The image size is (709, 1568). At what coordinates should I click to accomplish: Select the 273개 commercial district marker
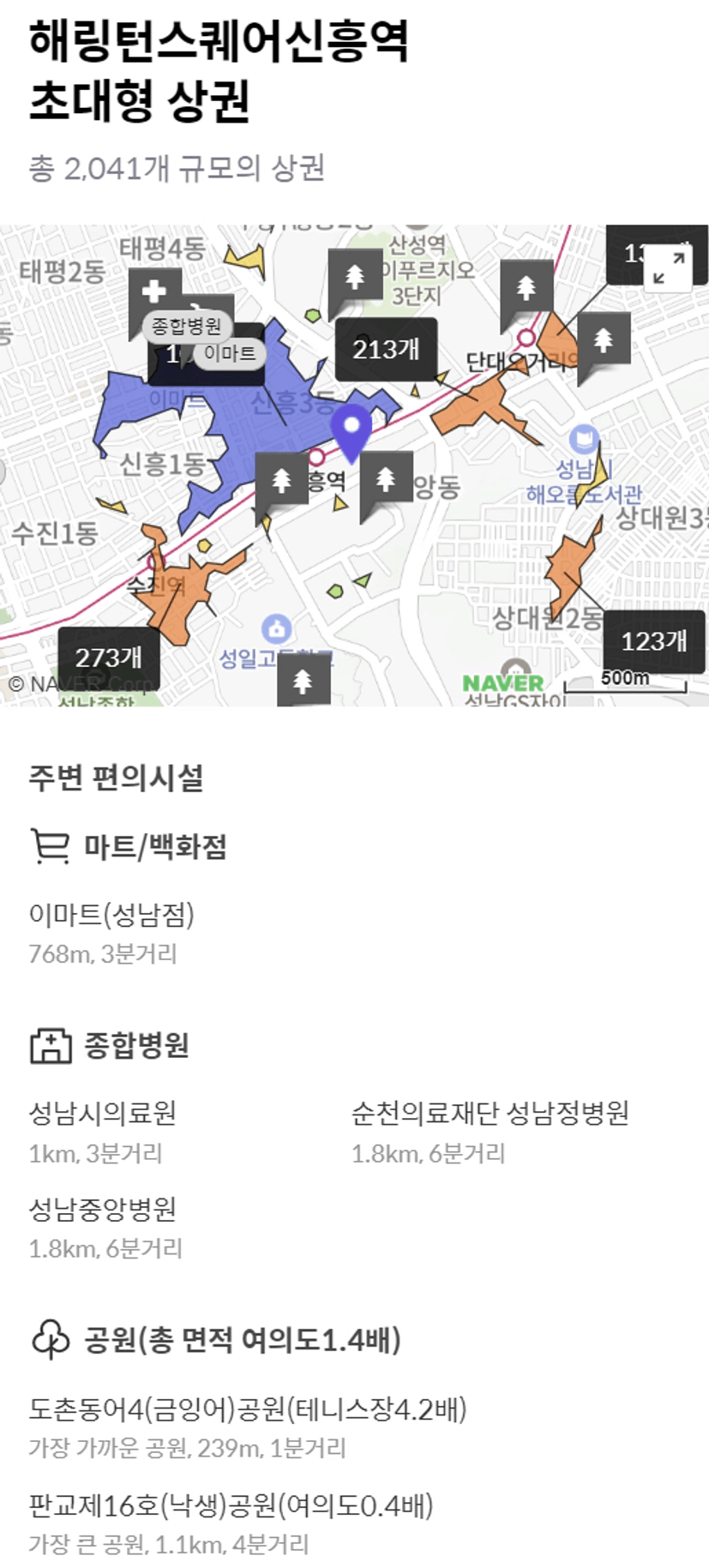(109, 658)
